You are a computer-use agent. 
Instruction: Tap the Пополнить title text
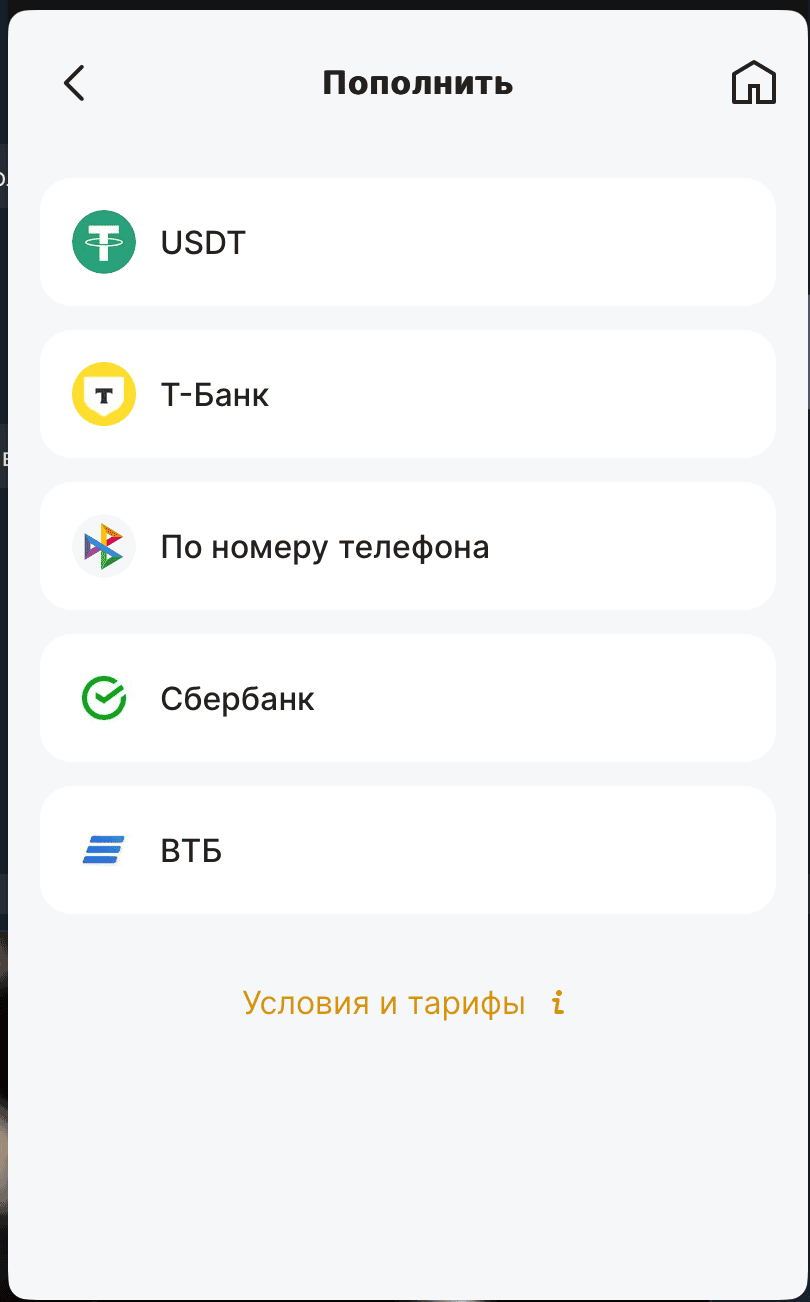(x=416, y=83)
